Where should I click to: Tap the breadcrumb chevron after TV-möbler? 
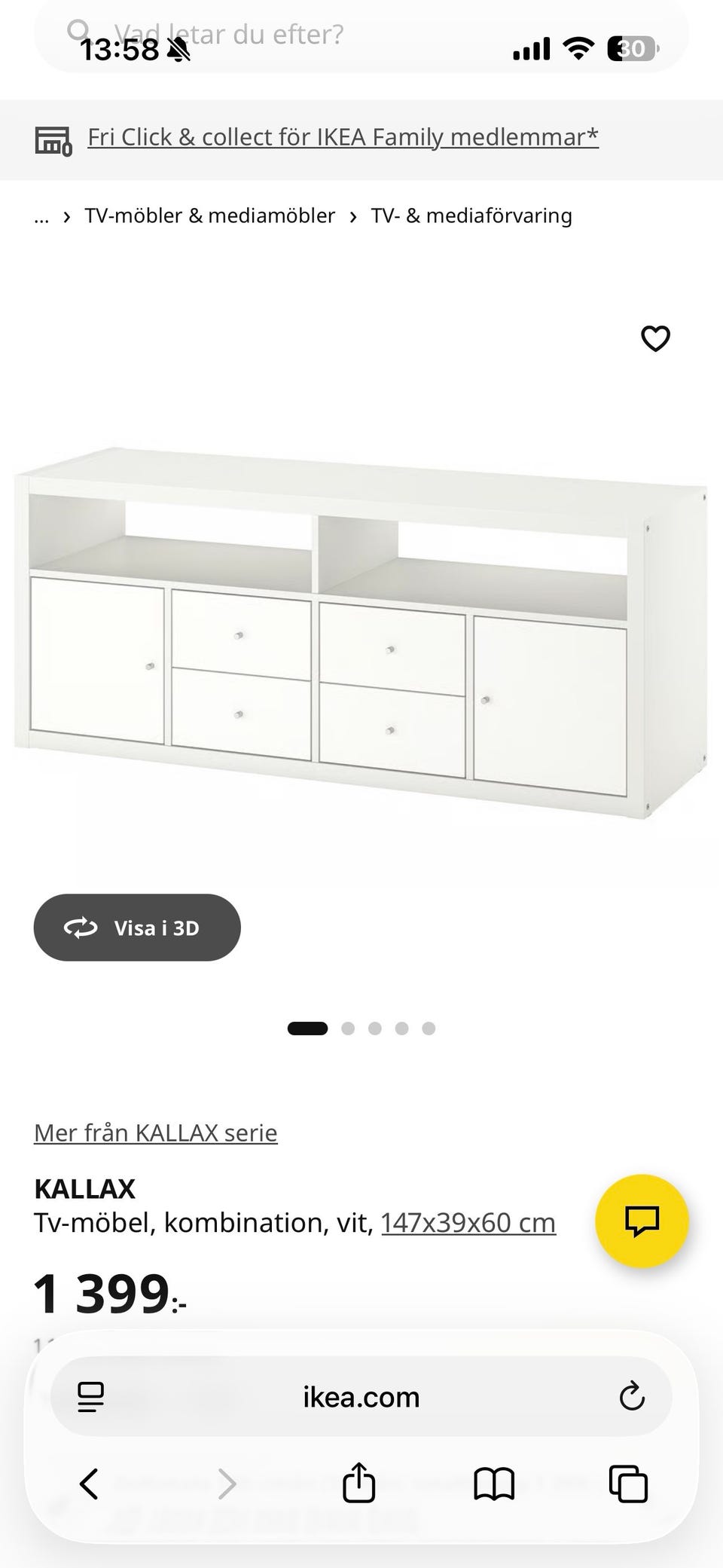point(352,215)
